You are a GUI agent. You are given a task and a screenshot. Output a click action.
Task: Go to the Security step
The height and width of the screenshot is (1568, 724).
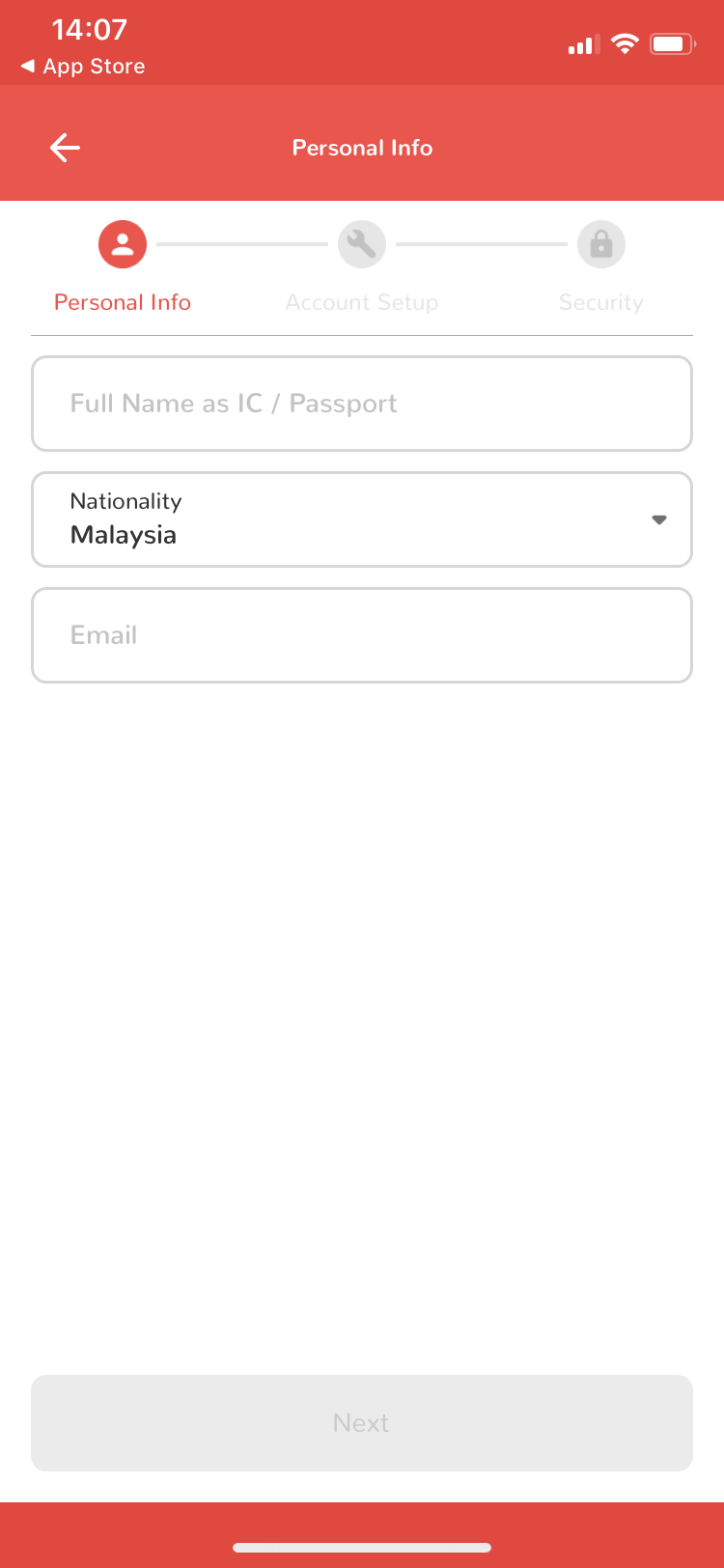click(600, 301)
